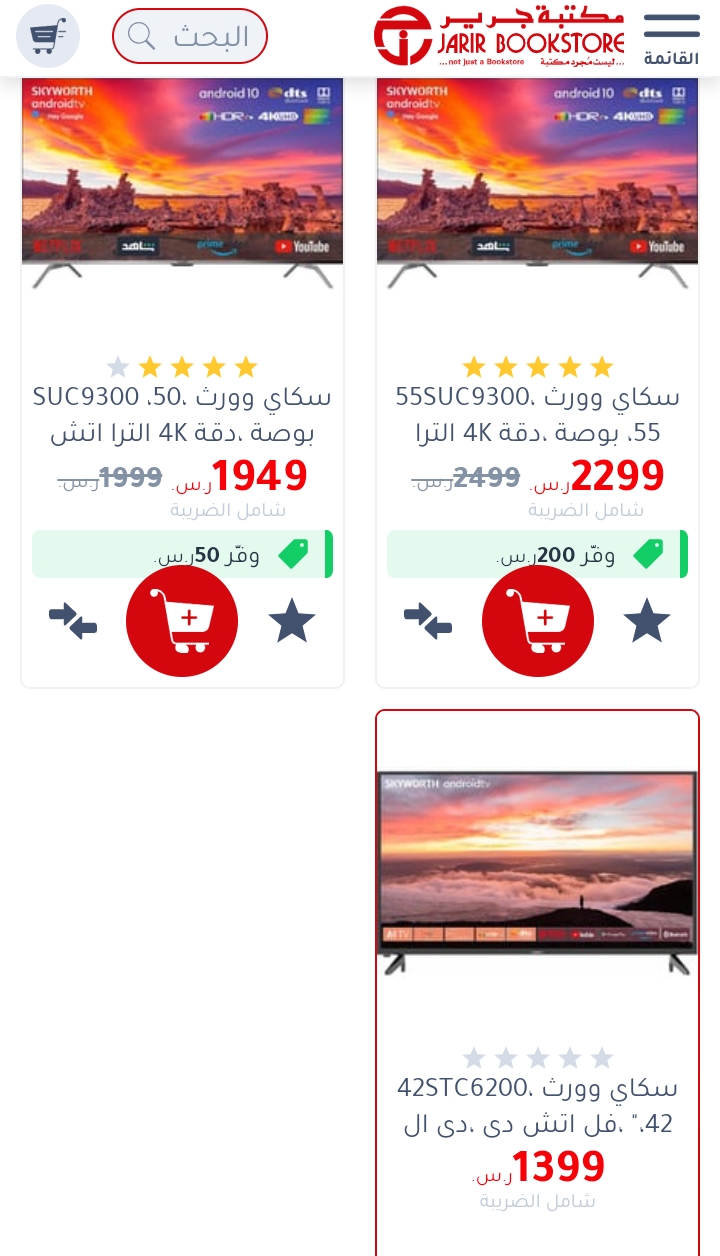This screenshot has height=1256, width=720.
Task: Add the 2299 SAR Skyworth TV to cart
Action: pos(538,621)
